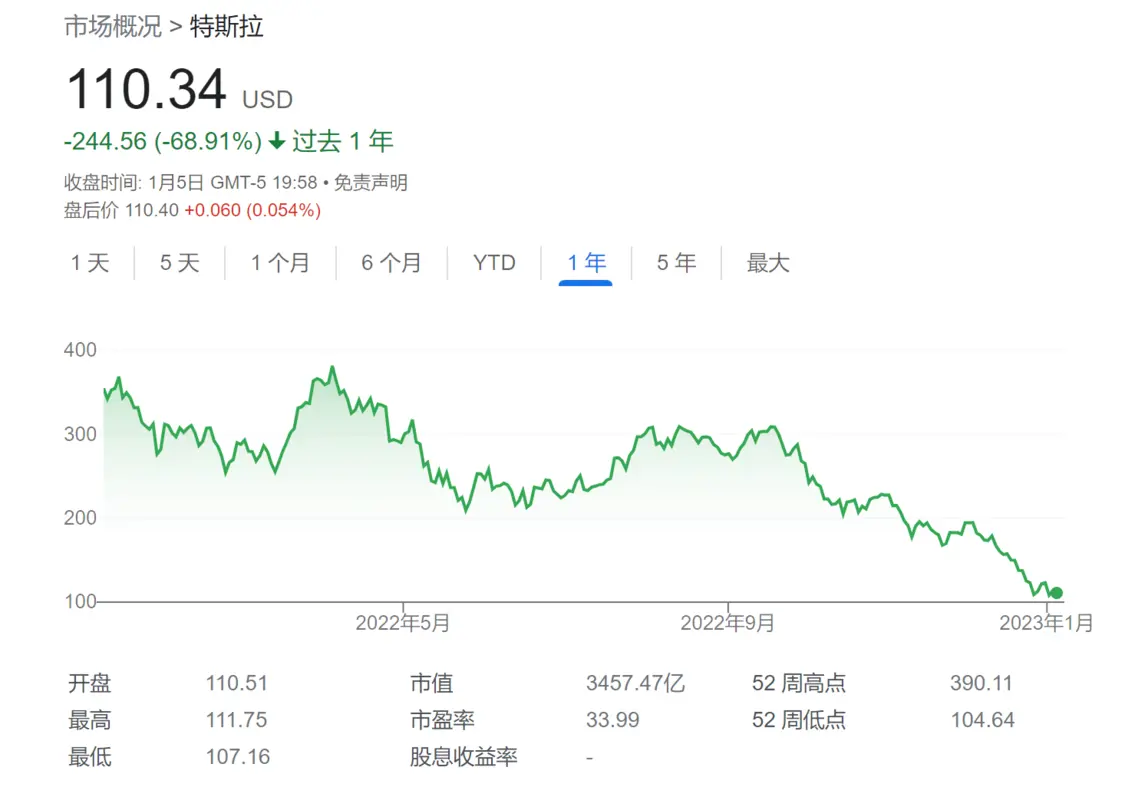The image size is (1125, 787).
Task: Select the YTD range tab
Action: [x=494, y=263]
